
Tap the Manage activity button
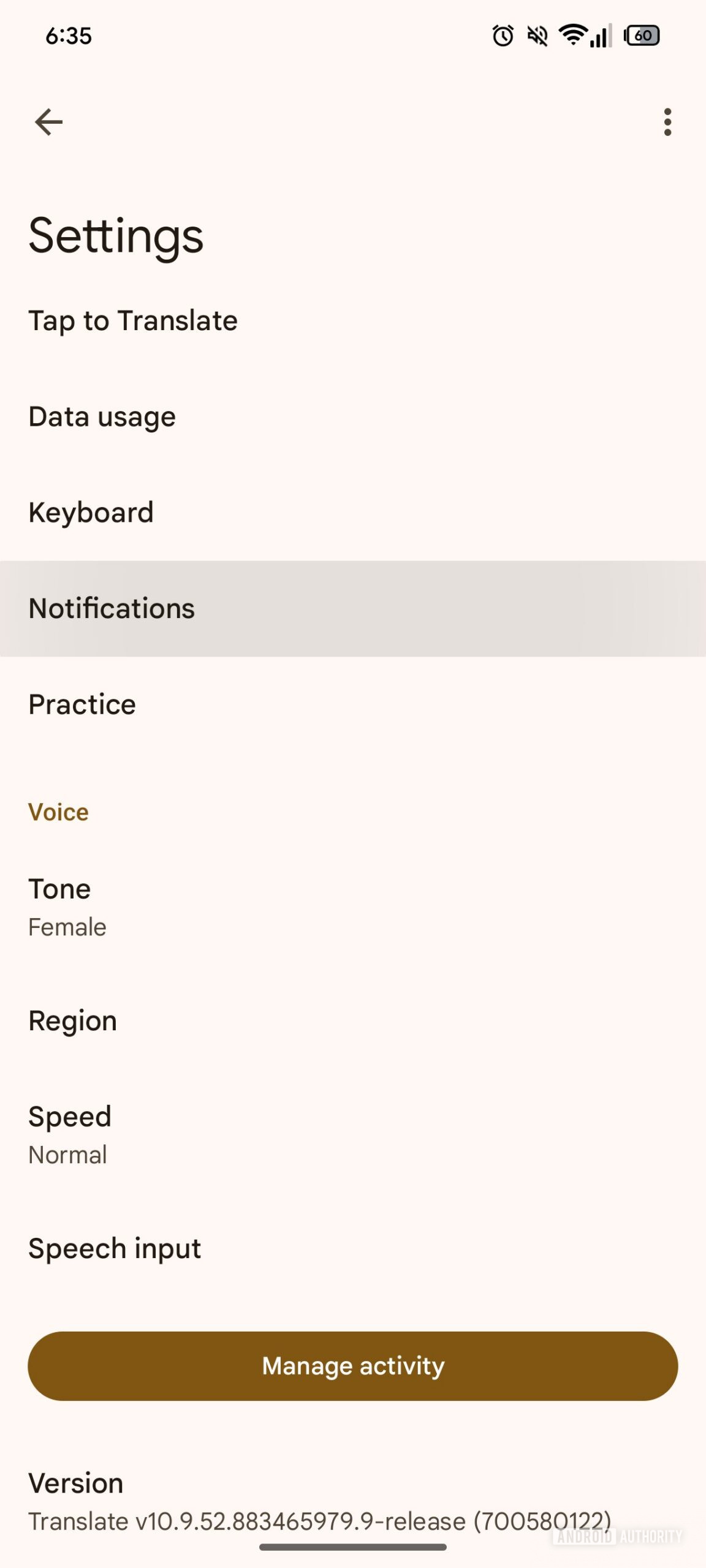pyautogui.click(x=352, y=1365)
